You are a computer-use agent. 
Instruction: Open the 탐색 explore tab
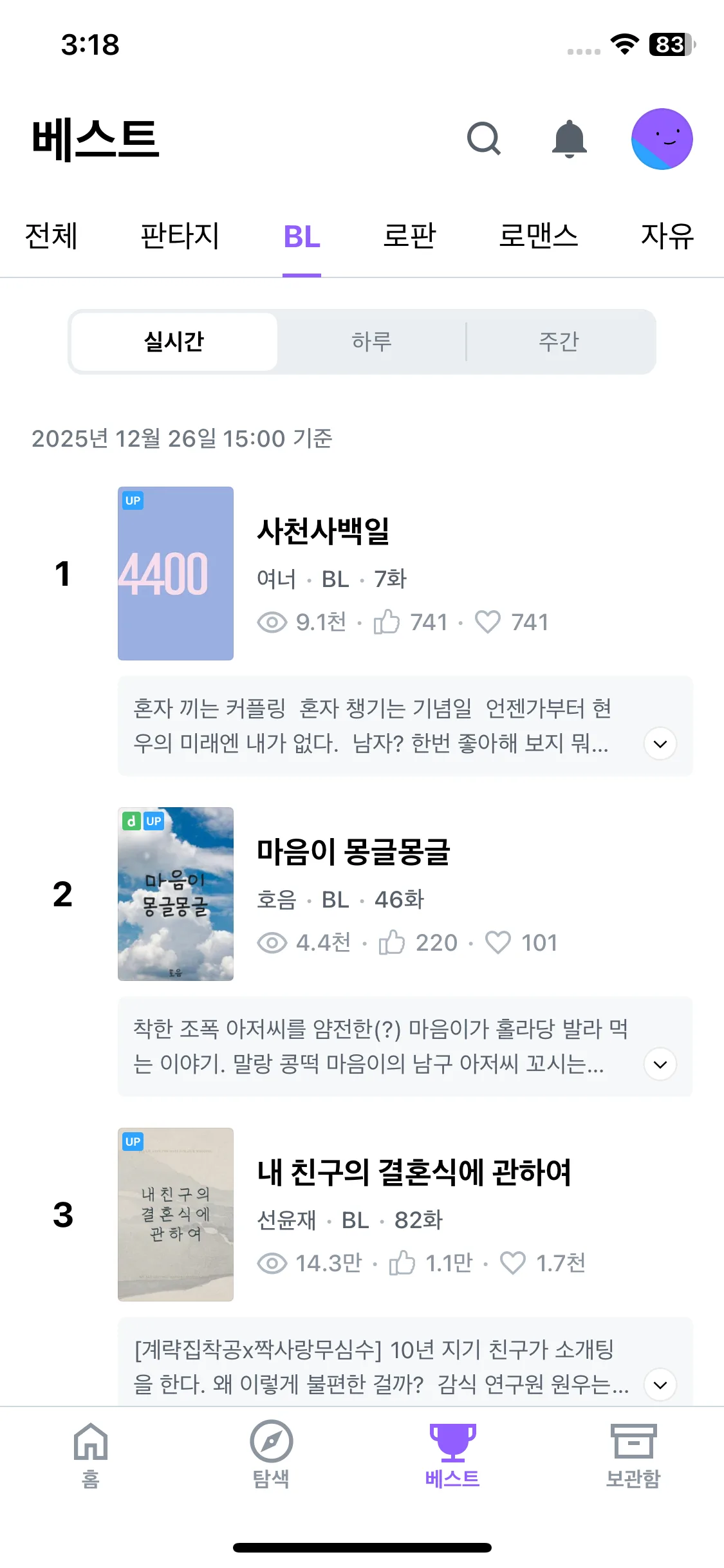click(x=271, y=1455)
